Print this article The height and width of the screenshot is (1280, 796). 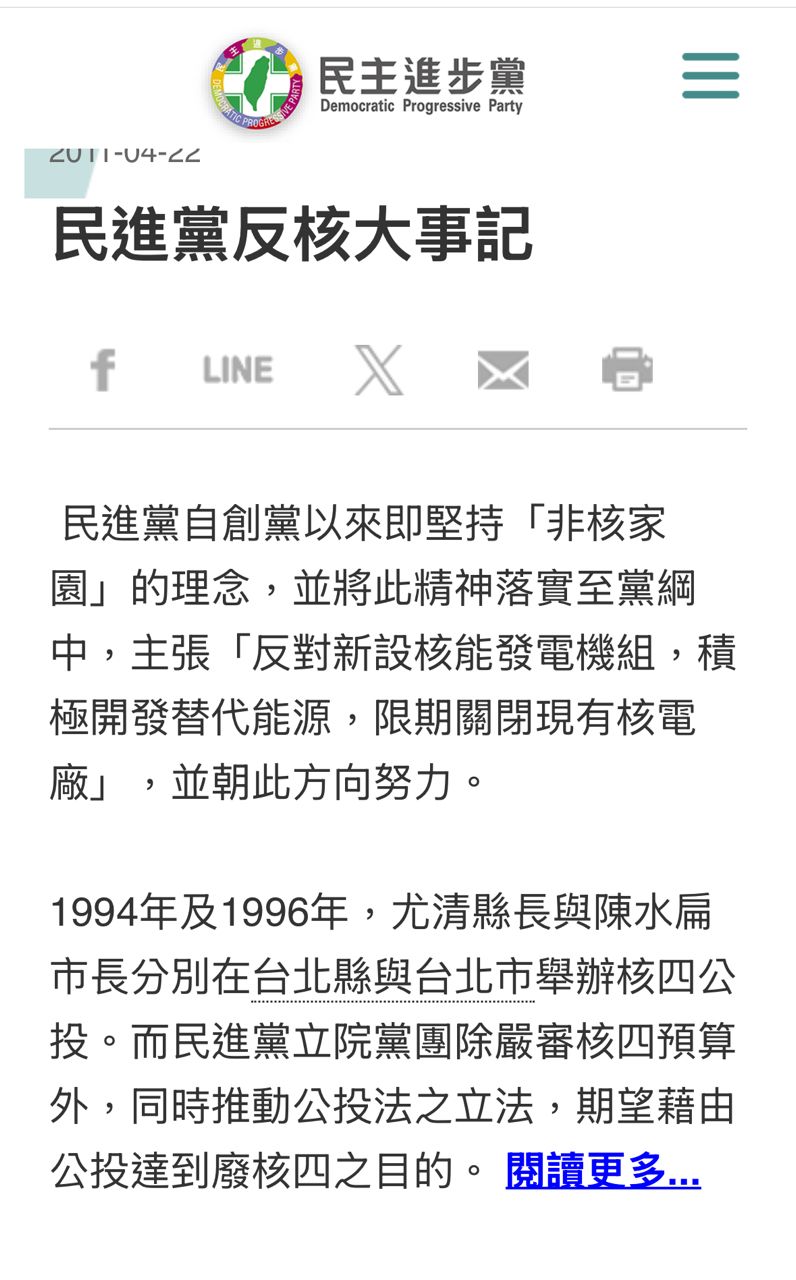click(627, 370)
